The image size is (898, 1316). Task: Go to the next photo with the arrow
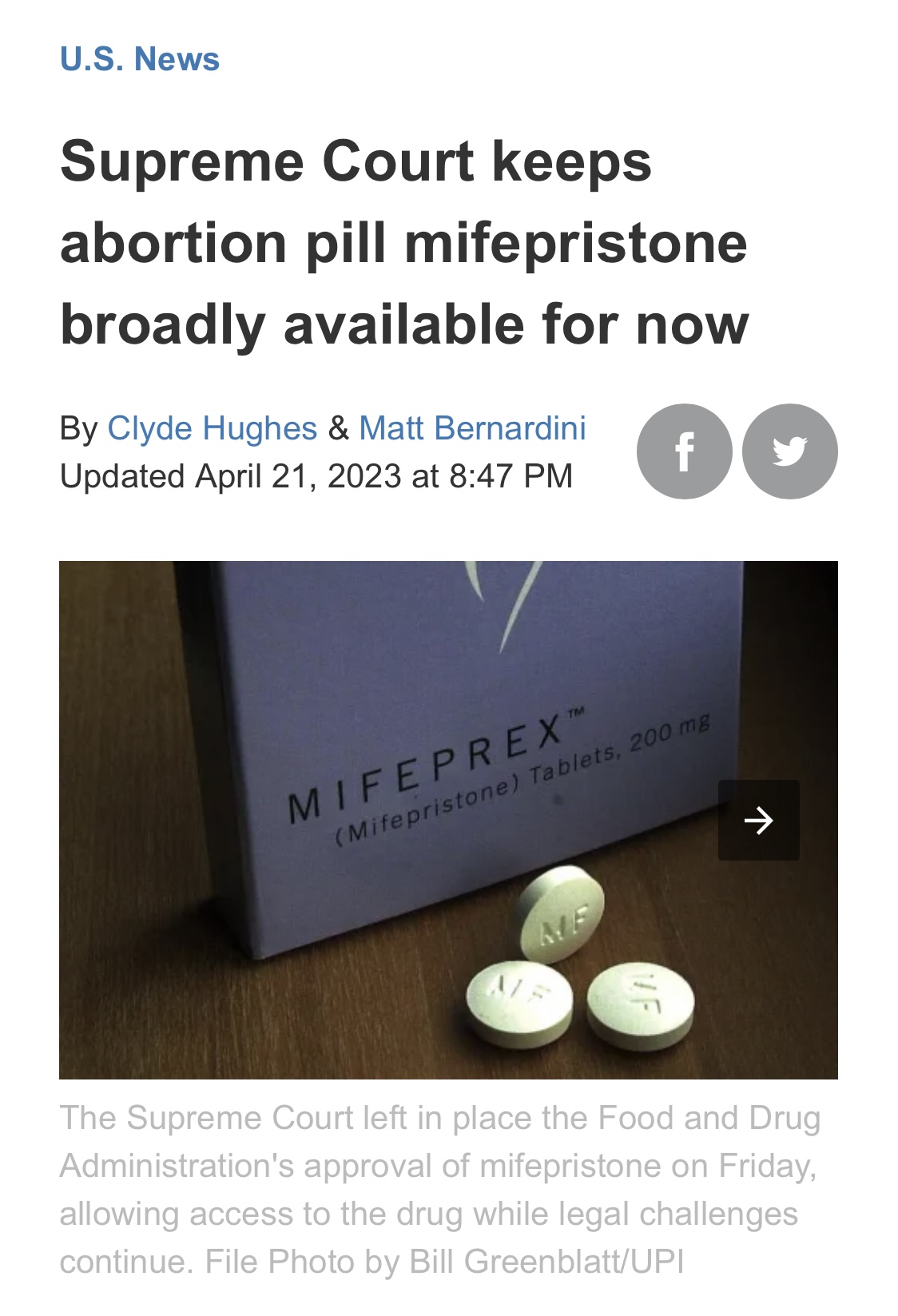tap(758, 820)
